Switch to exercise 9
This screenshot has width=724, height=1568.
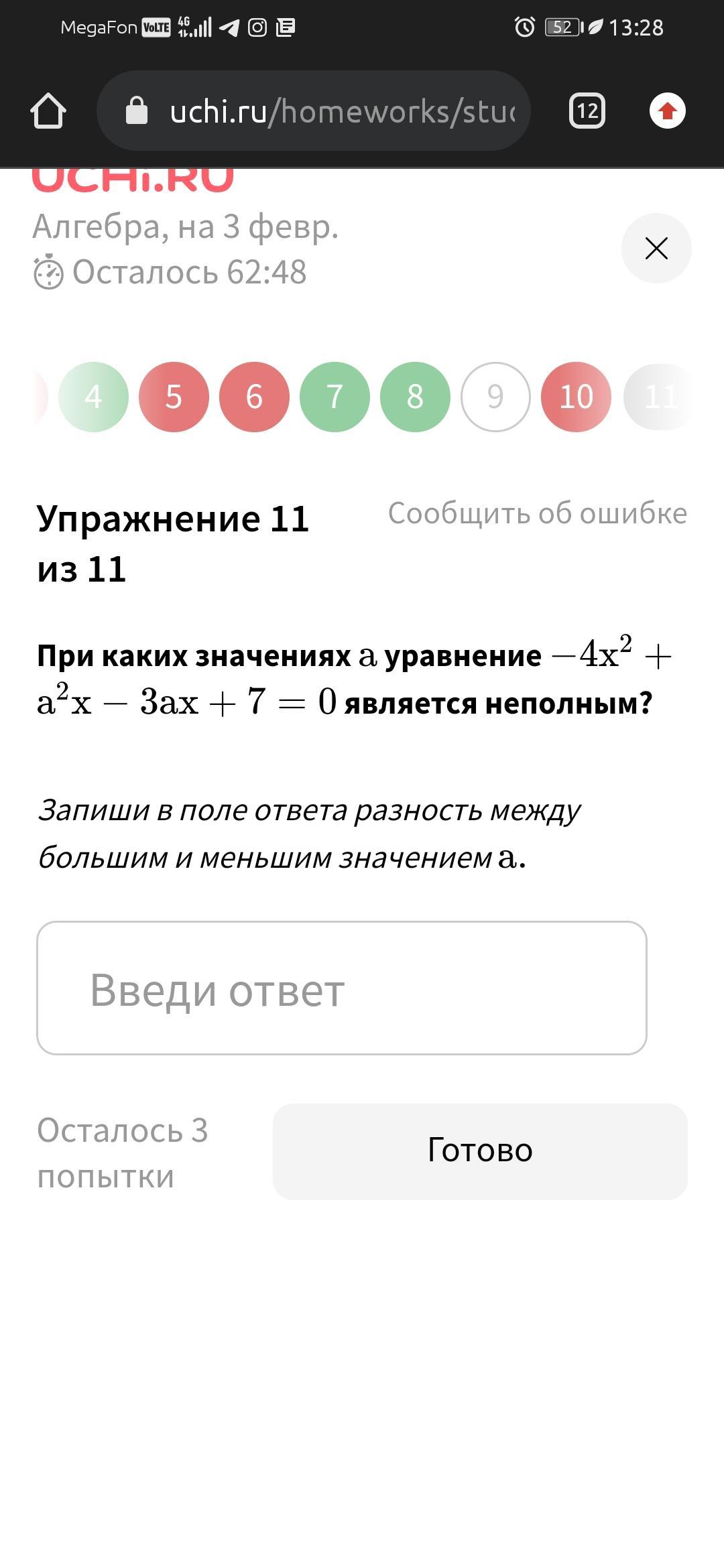click(495, 397)
